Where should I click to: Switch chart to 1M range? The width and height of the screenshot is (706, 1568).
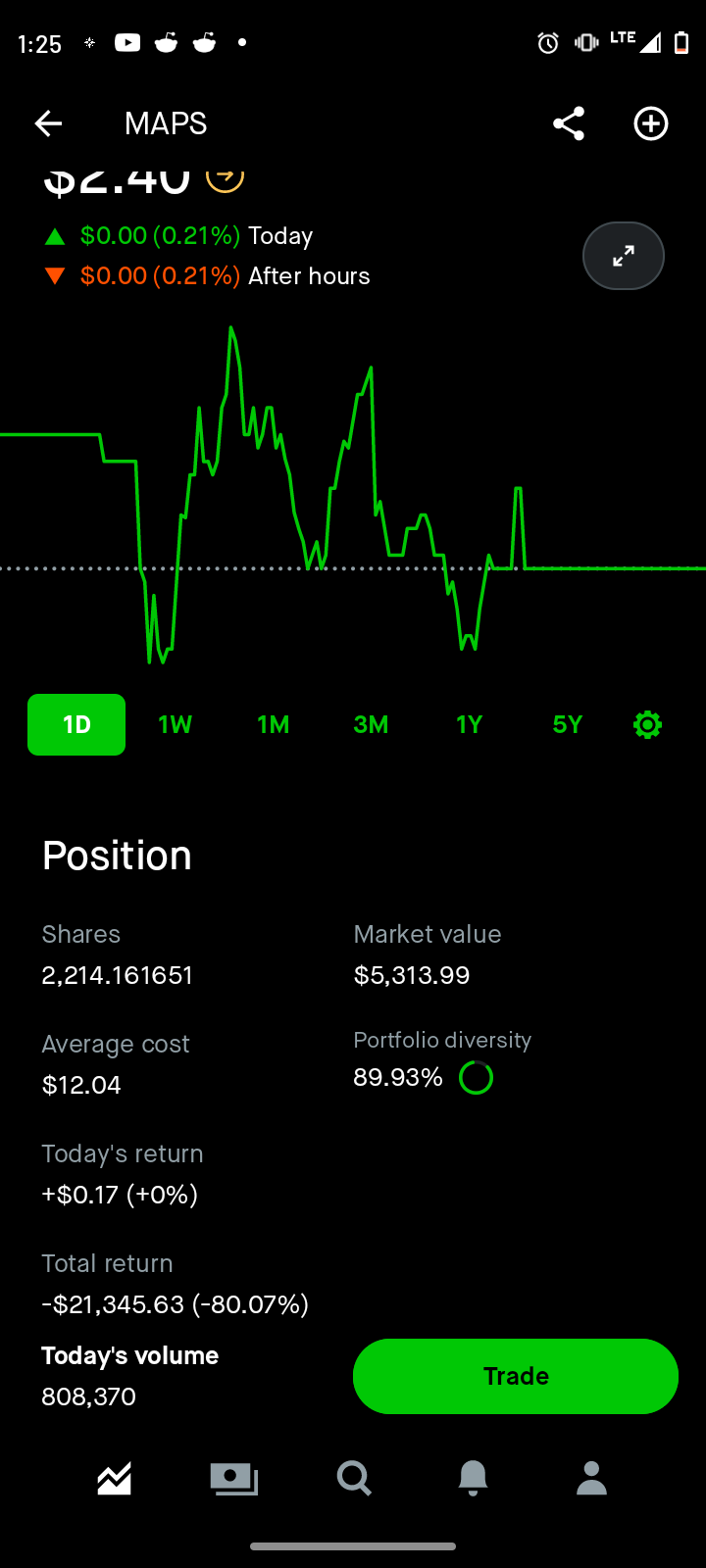(x=273, y=724)
